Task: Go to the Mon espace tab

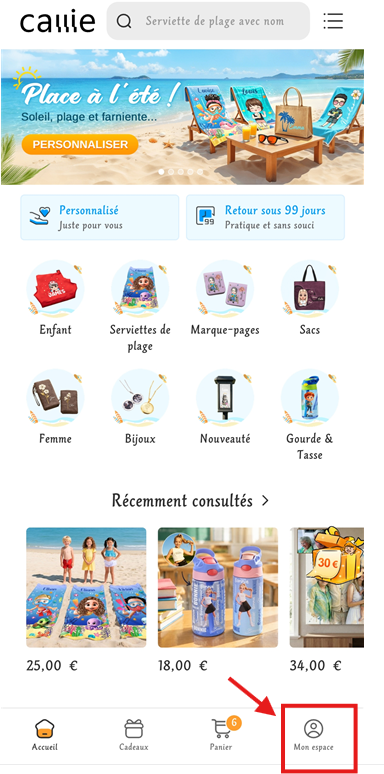Action: click(313, 735)
